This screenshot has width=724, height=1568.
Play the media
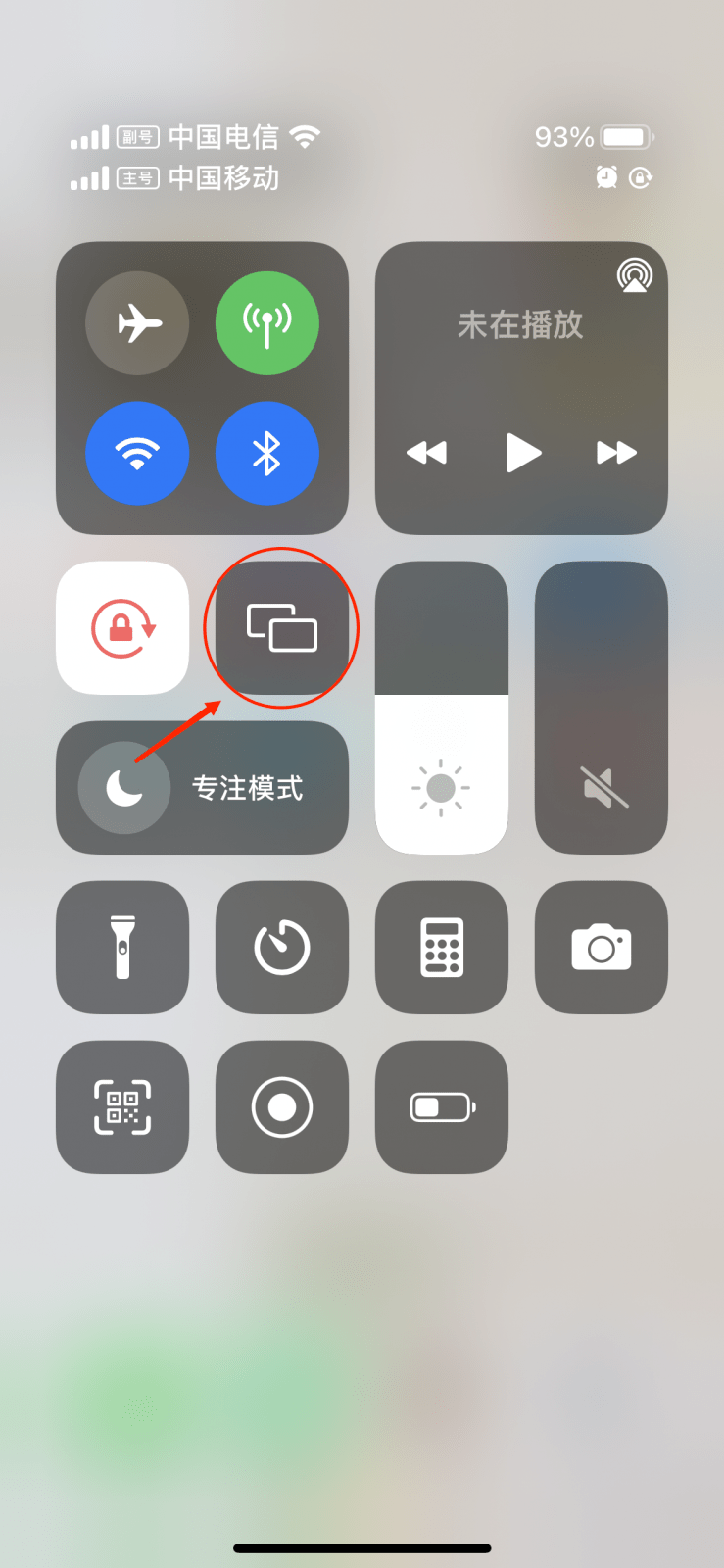click(523, 453)
